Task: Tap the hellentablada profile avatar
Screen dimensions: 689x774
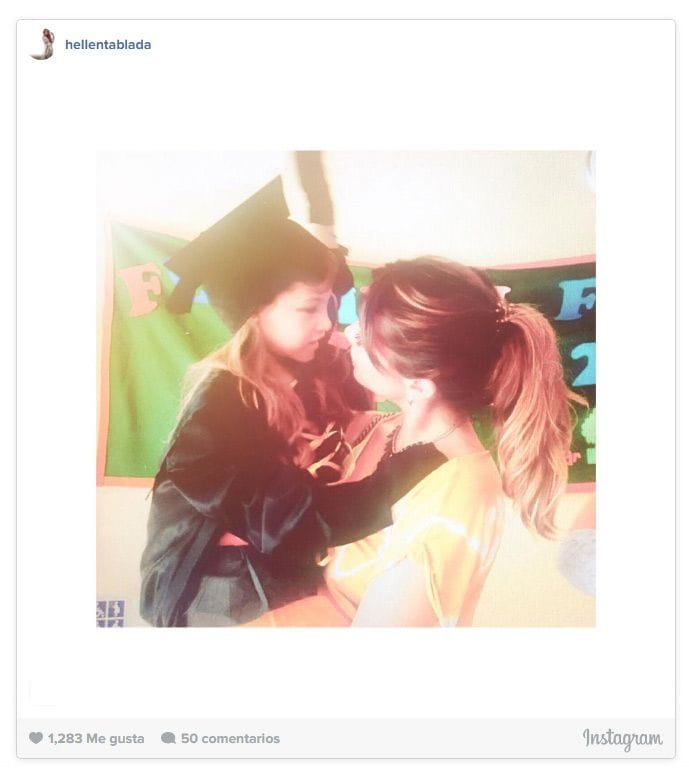Action: [43, 45]
